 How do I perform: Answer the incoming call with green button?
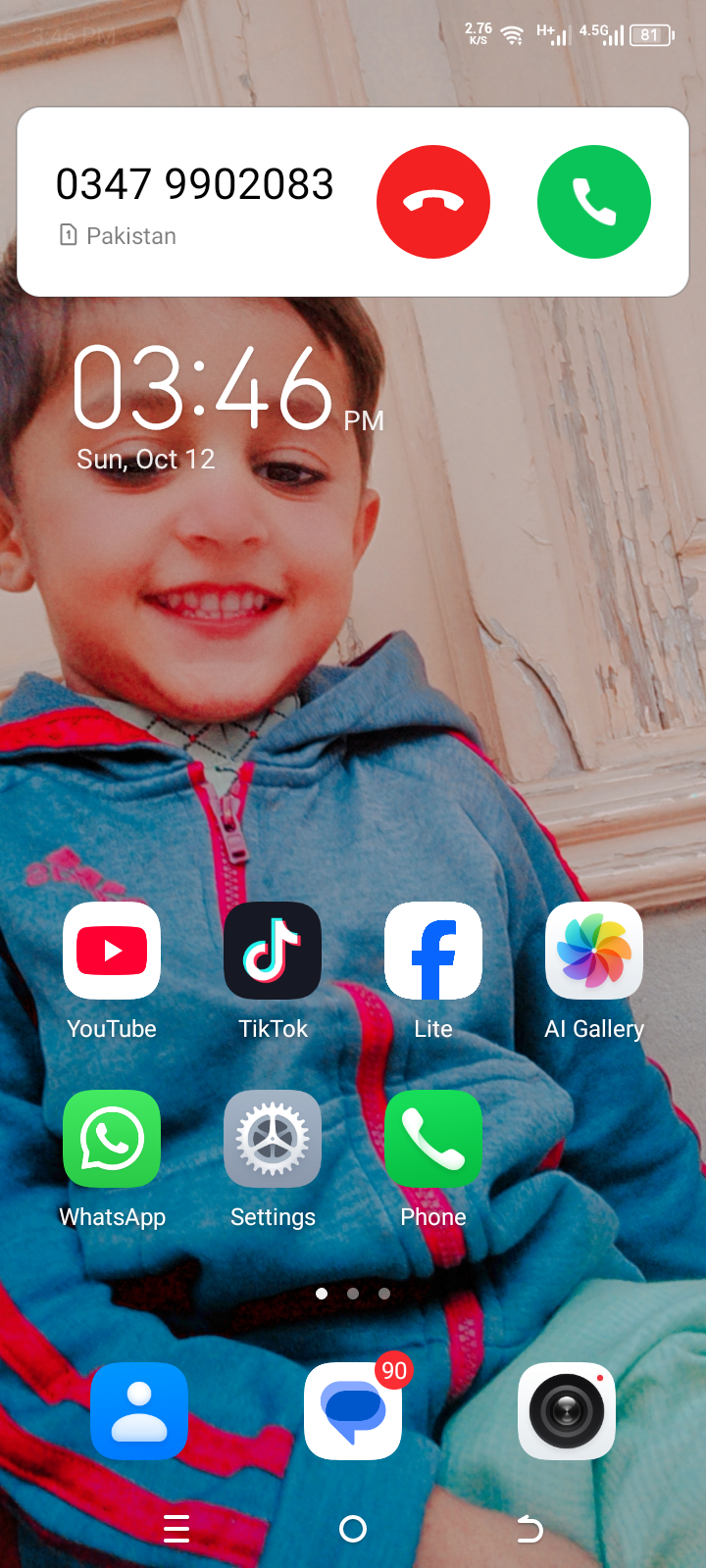coord(593,202)
